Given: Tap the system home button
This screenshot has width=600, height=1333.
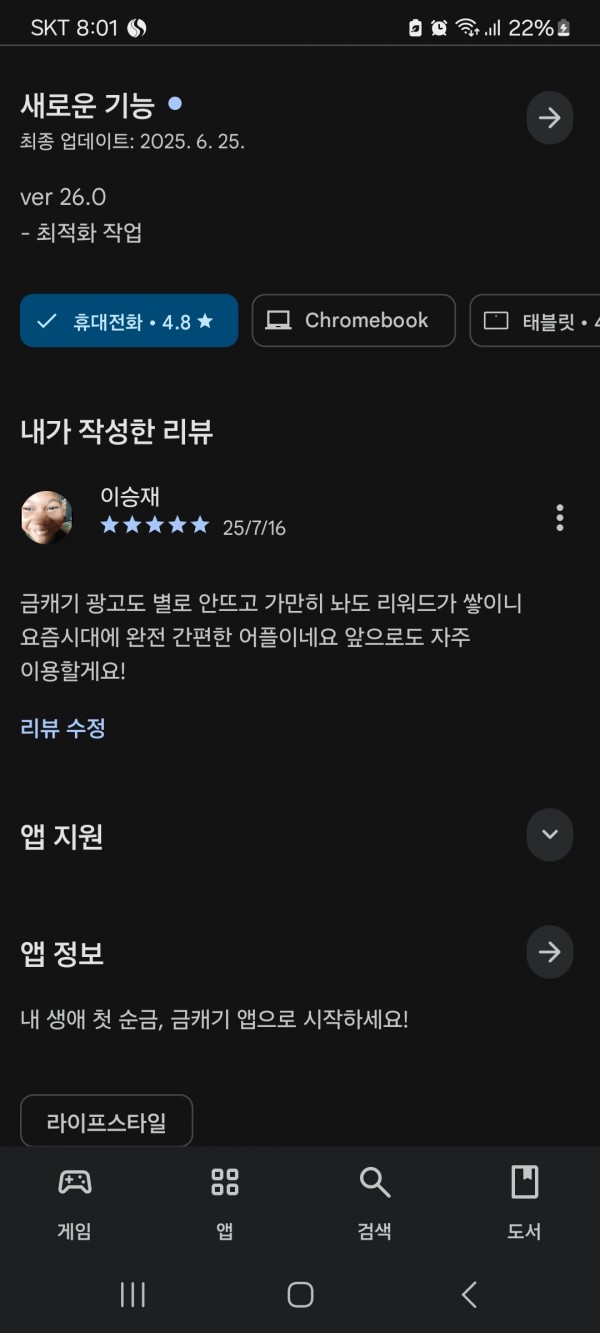Looking at the screenshot, I should pyautogui.click(x=300, y=1295).
